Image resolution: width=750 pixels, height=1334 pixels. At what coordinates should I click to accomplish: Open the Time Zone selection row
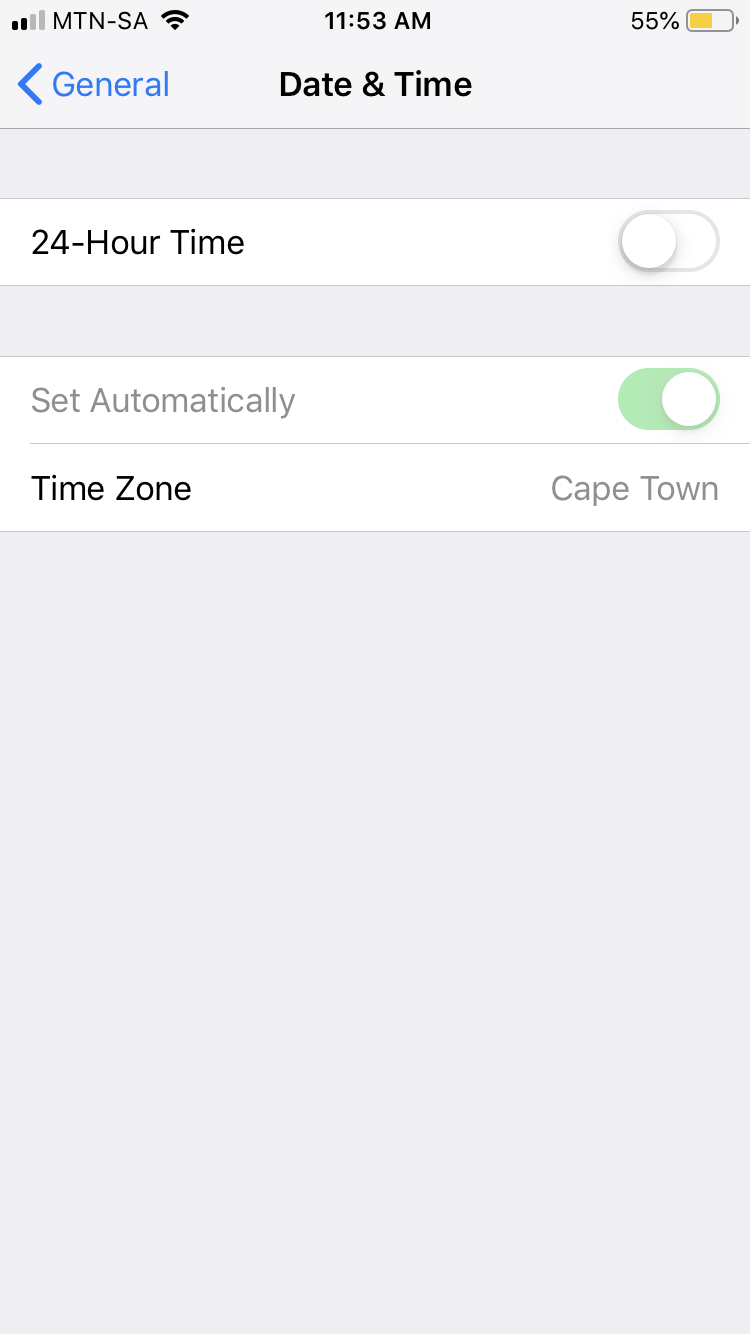pyautogui.click(x=375, y=488)
